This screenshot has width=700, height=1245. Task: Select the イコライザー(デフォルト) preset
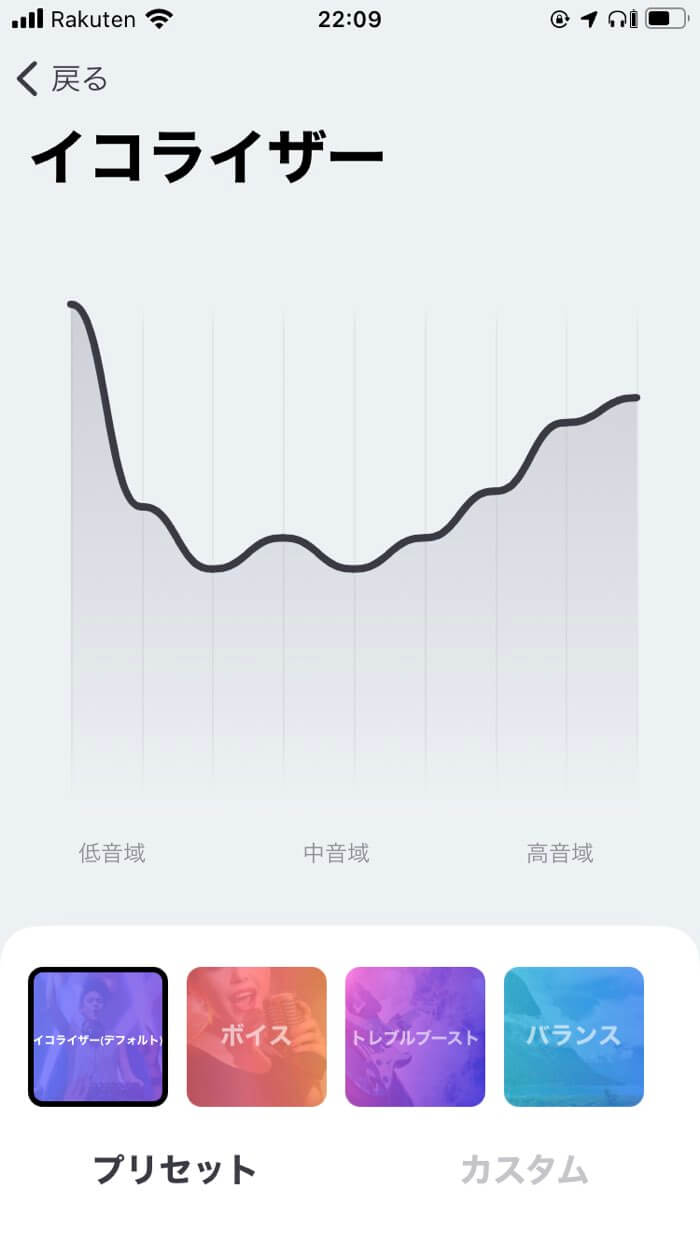tap(98, 1037)
